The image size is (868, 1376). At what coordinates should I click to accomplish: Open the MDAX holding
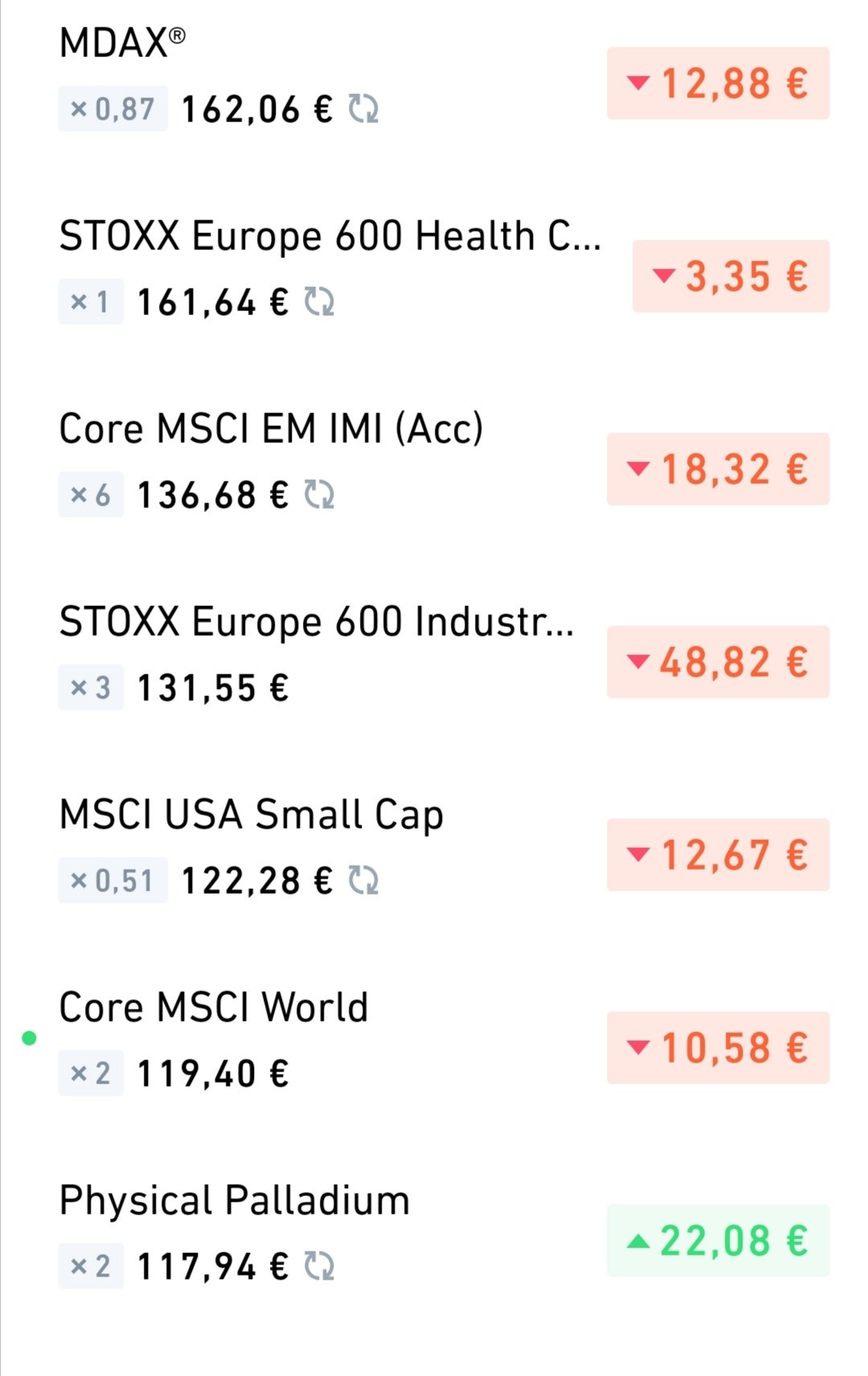(122, 43)
